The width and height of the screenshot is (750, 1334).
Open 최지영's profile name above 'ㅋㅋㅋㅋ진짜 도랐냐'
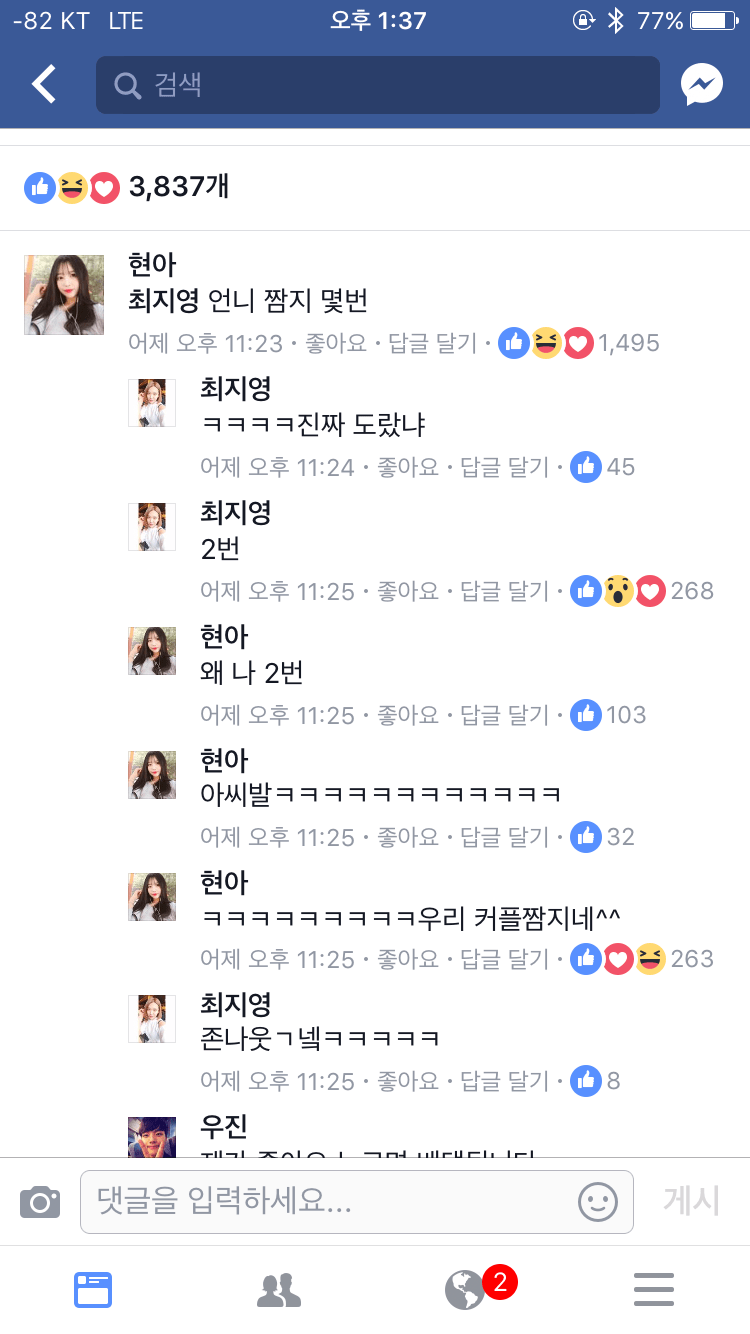point(236,389)
